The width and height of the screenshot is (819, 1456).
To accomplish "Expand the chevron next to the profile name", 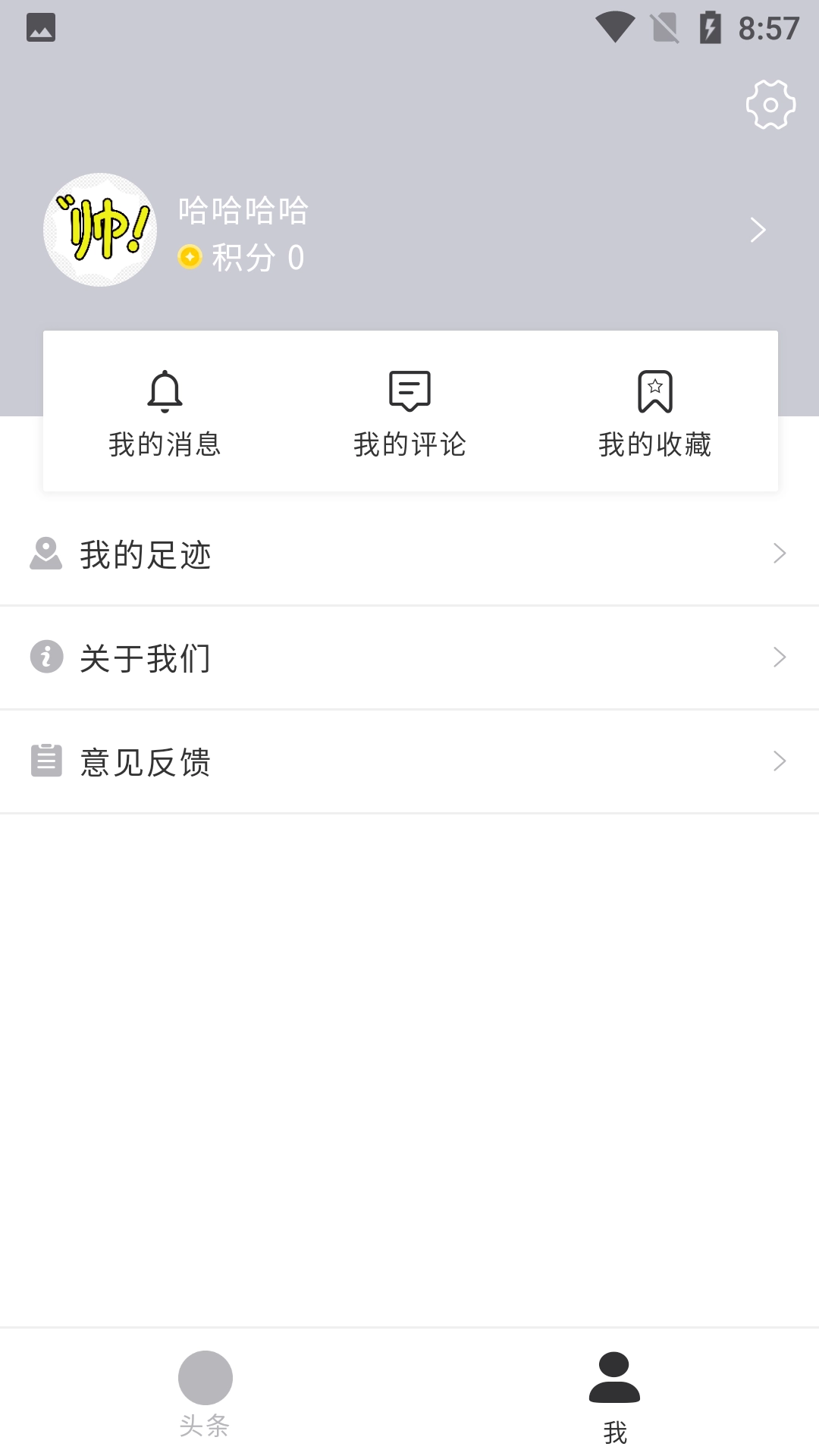I will pos(757,230).
